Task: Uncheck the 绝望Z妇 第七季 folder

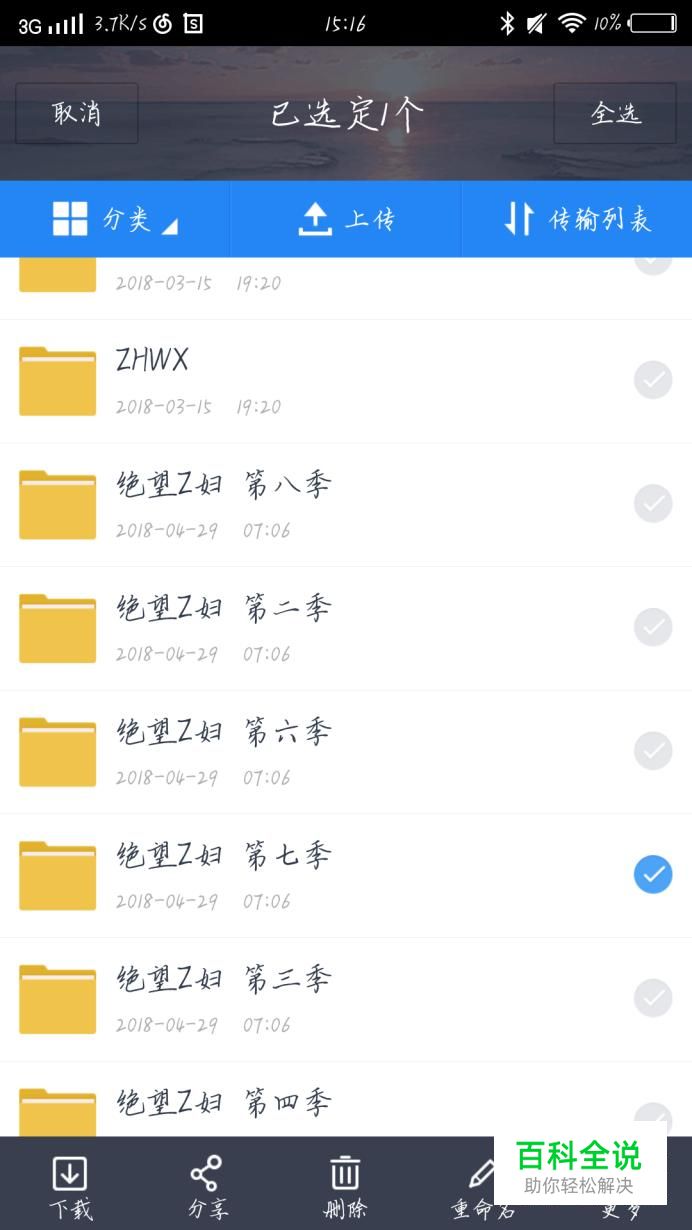Action: tap(653, 875)
